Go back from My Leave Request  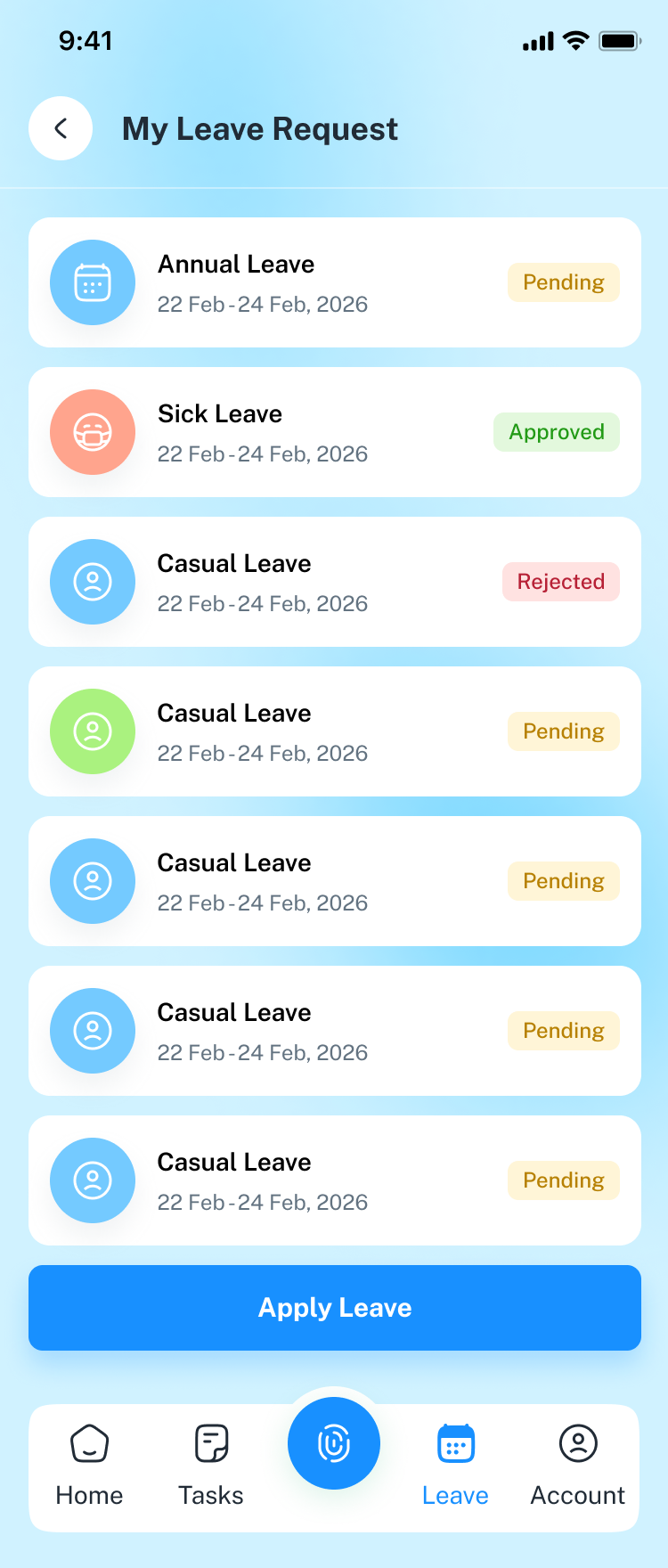[61, 128]
